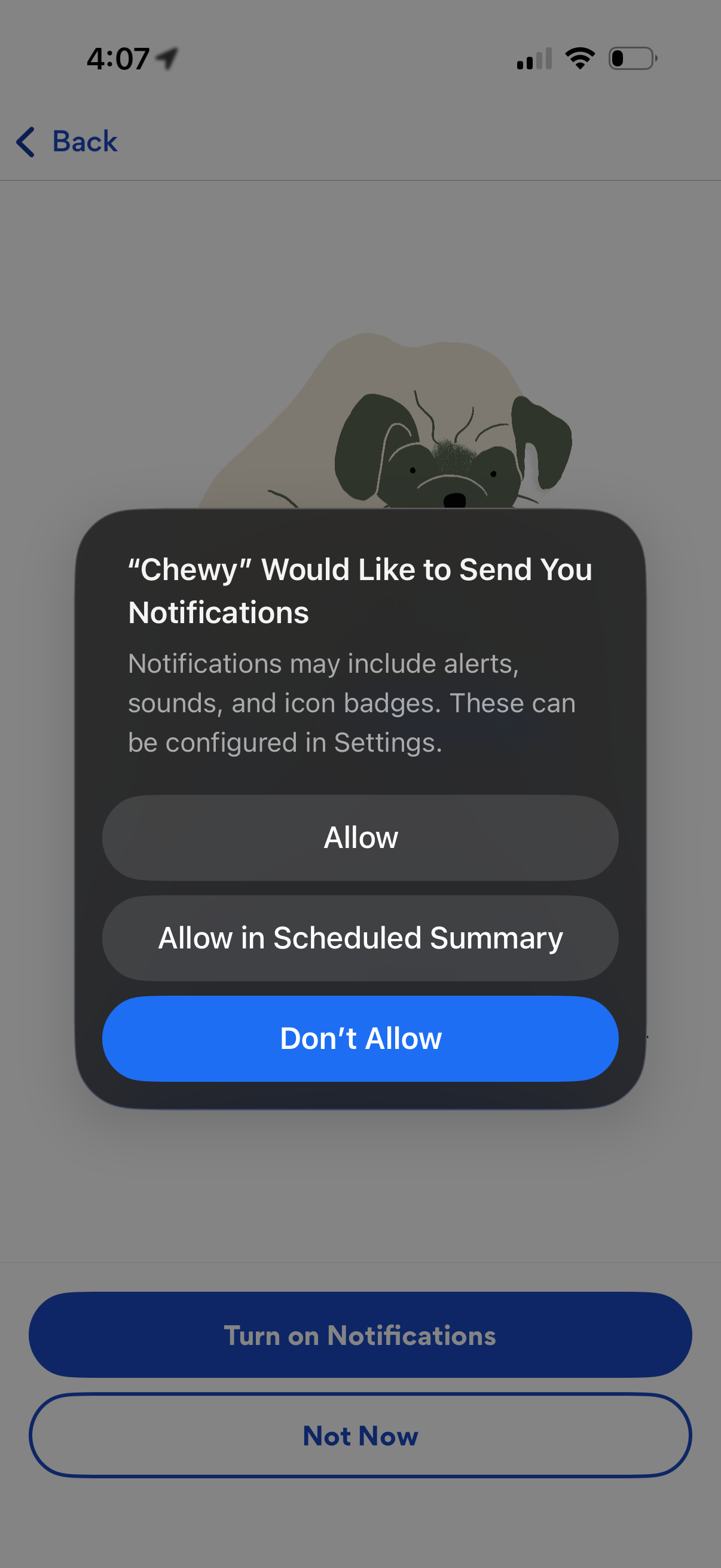This screenshot has height=1568, width=721.
Task: Tap the back chevron arrow
Action: click(26, 141)
